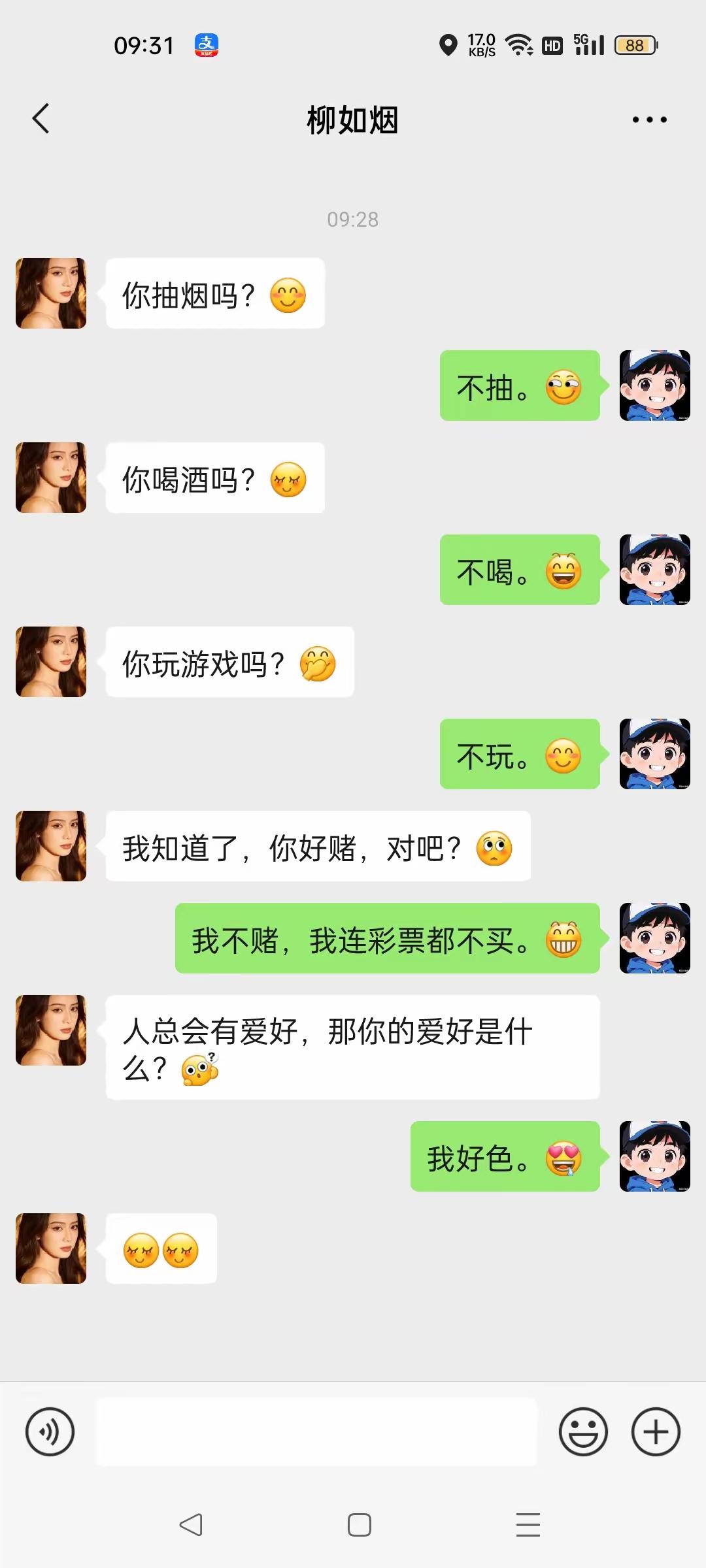The image size is (706, 1568).
Task: Go back using the top-left arrow
Action: 41,119
